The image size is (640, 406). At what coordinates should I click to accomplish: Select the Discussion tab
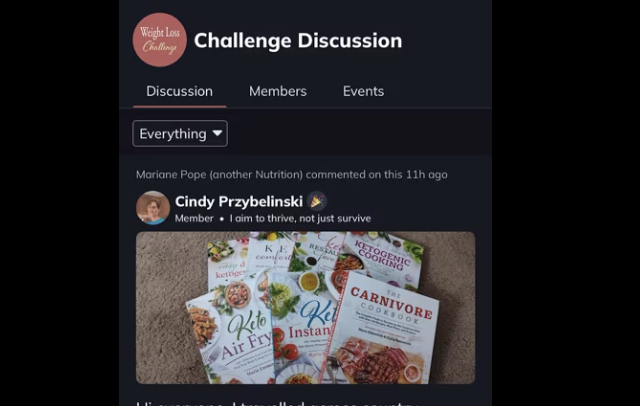[179, 91]
